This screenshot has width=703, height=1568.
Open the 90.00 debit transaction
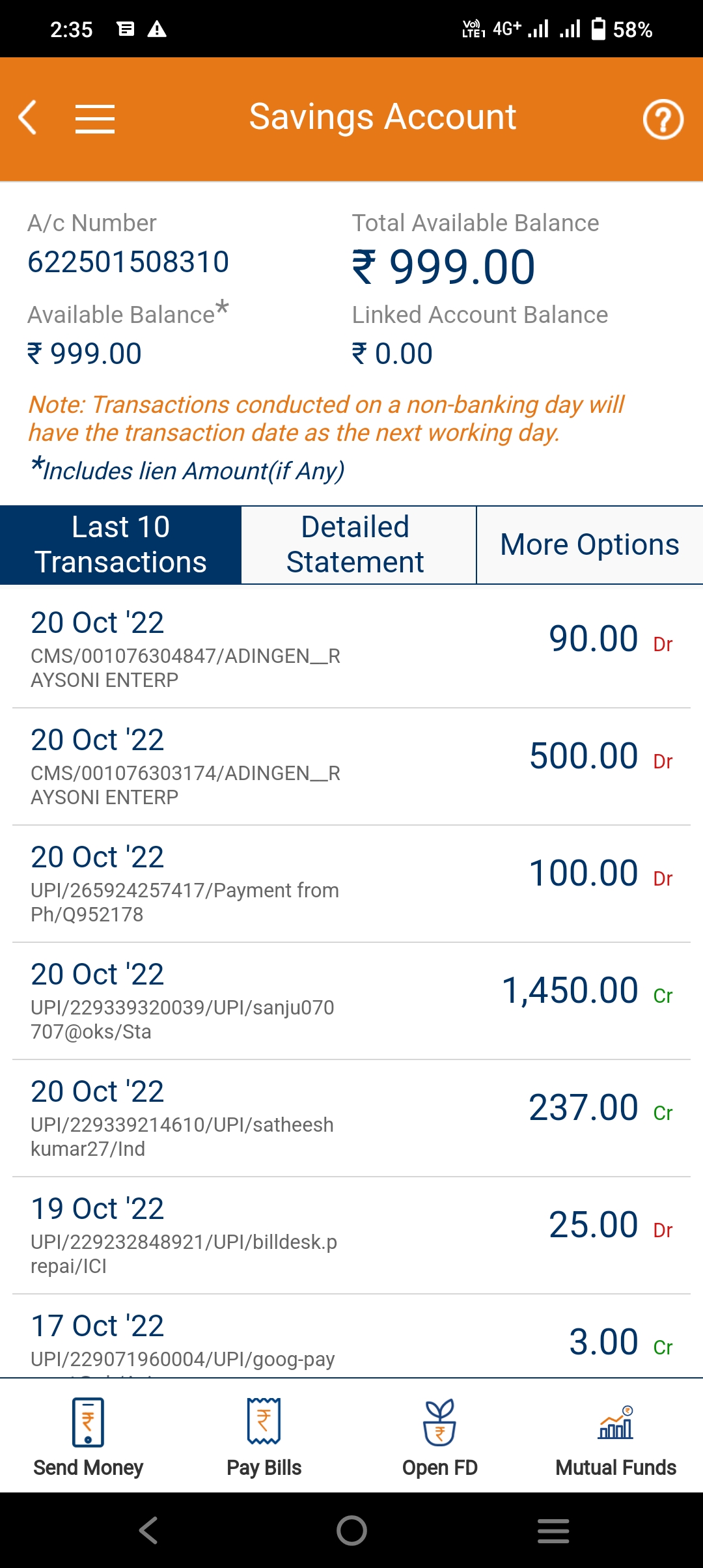coord(351,649)
